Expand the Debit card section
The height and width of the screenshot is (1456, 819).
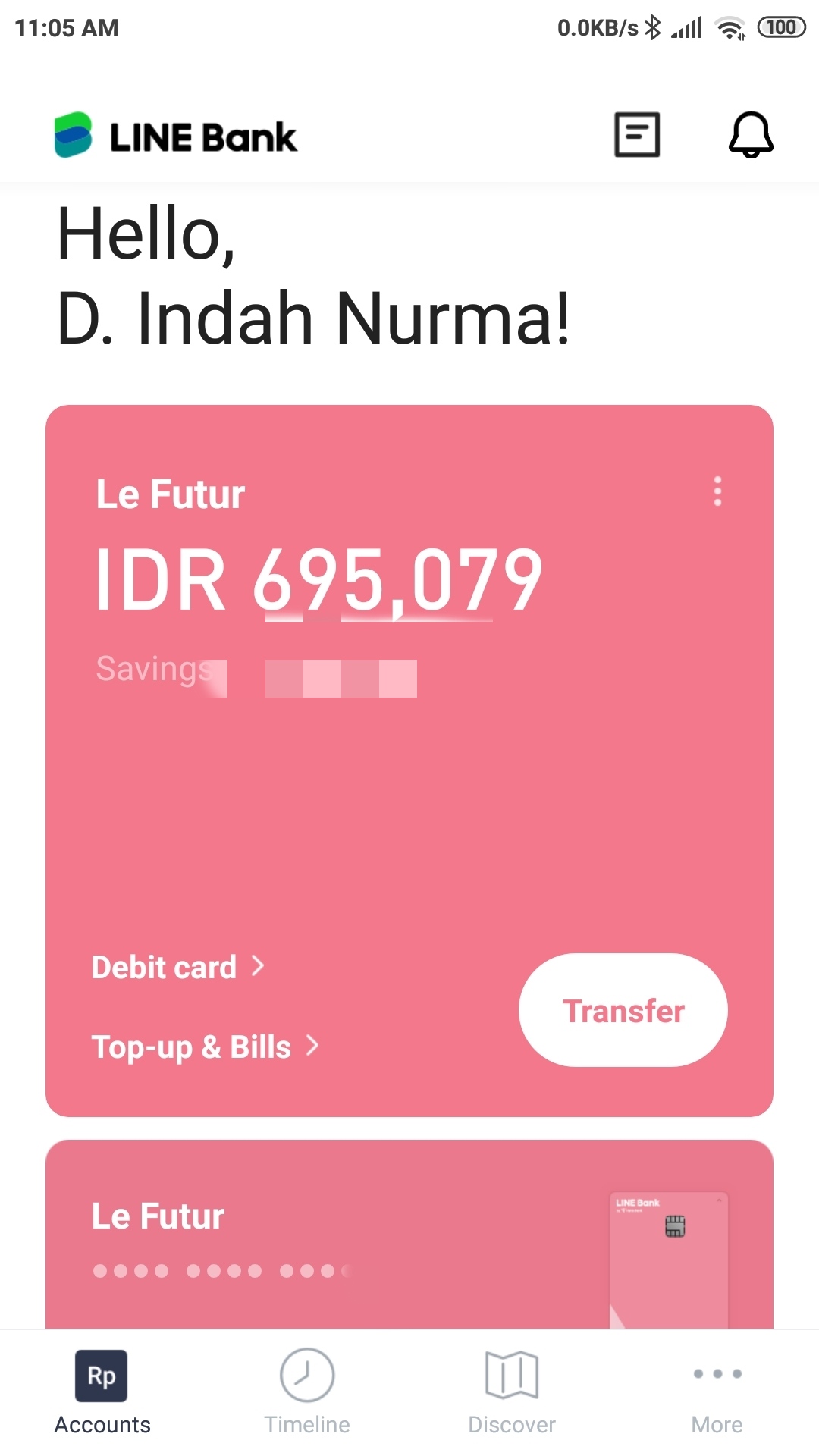click(178, 967)
